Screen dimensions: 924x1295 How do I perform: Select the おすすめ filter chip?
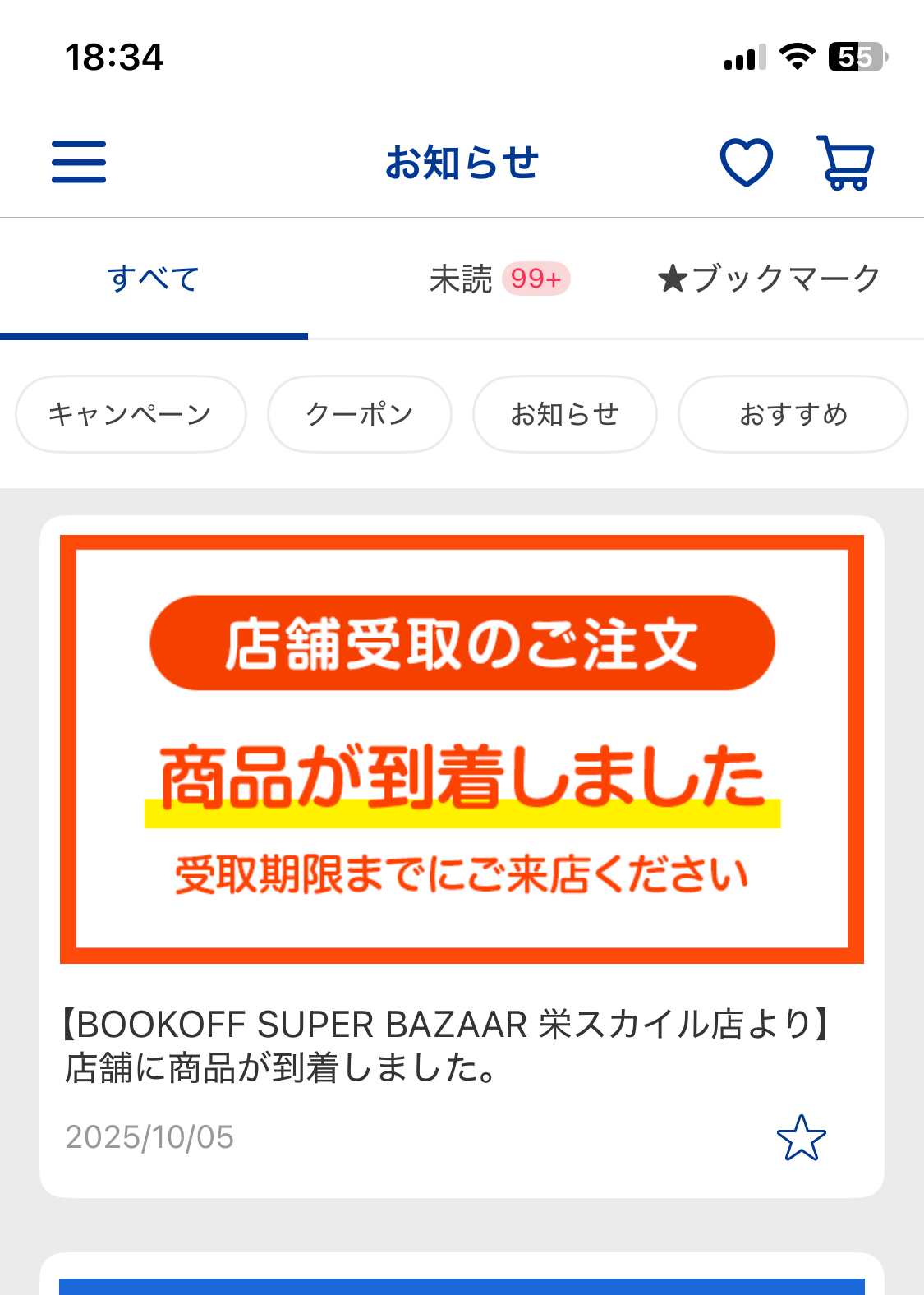click(793, 414)
